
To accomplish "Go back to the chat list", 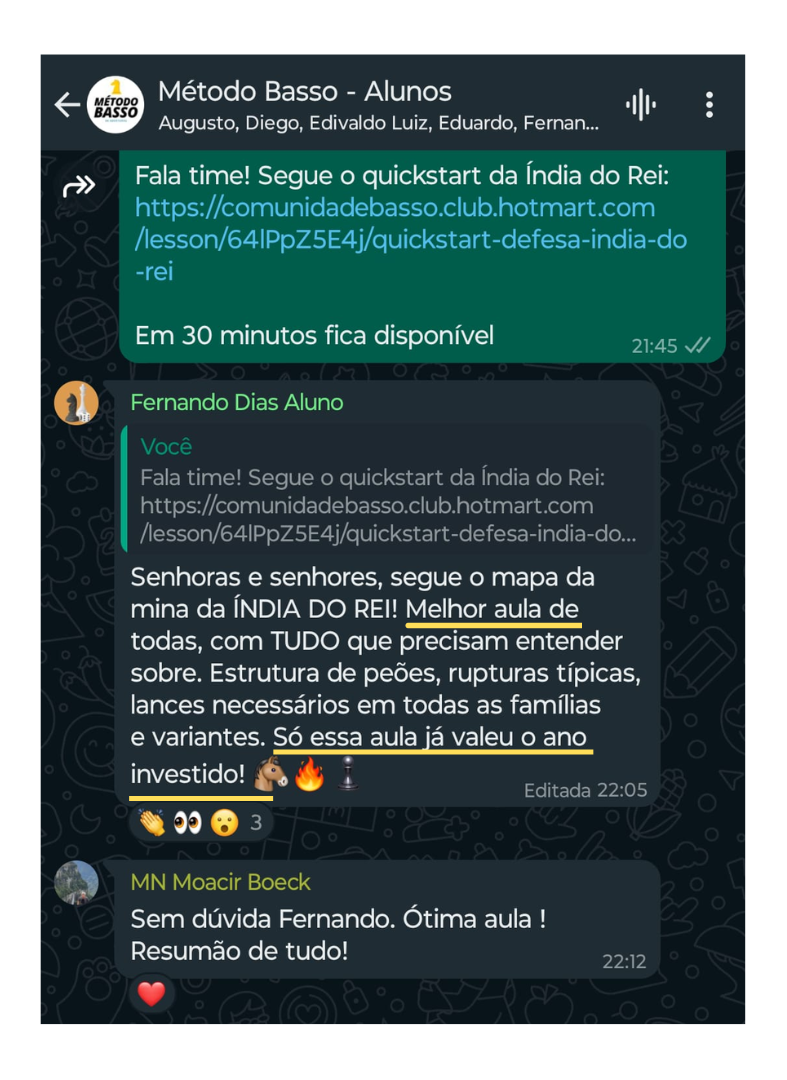I will [x=66, y=104].
